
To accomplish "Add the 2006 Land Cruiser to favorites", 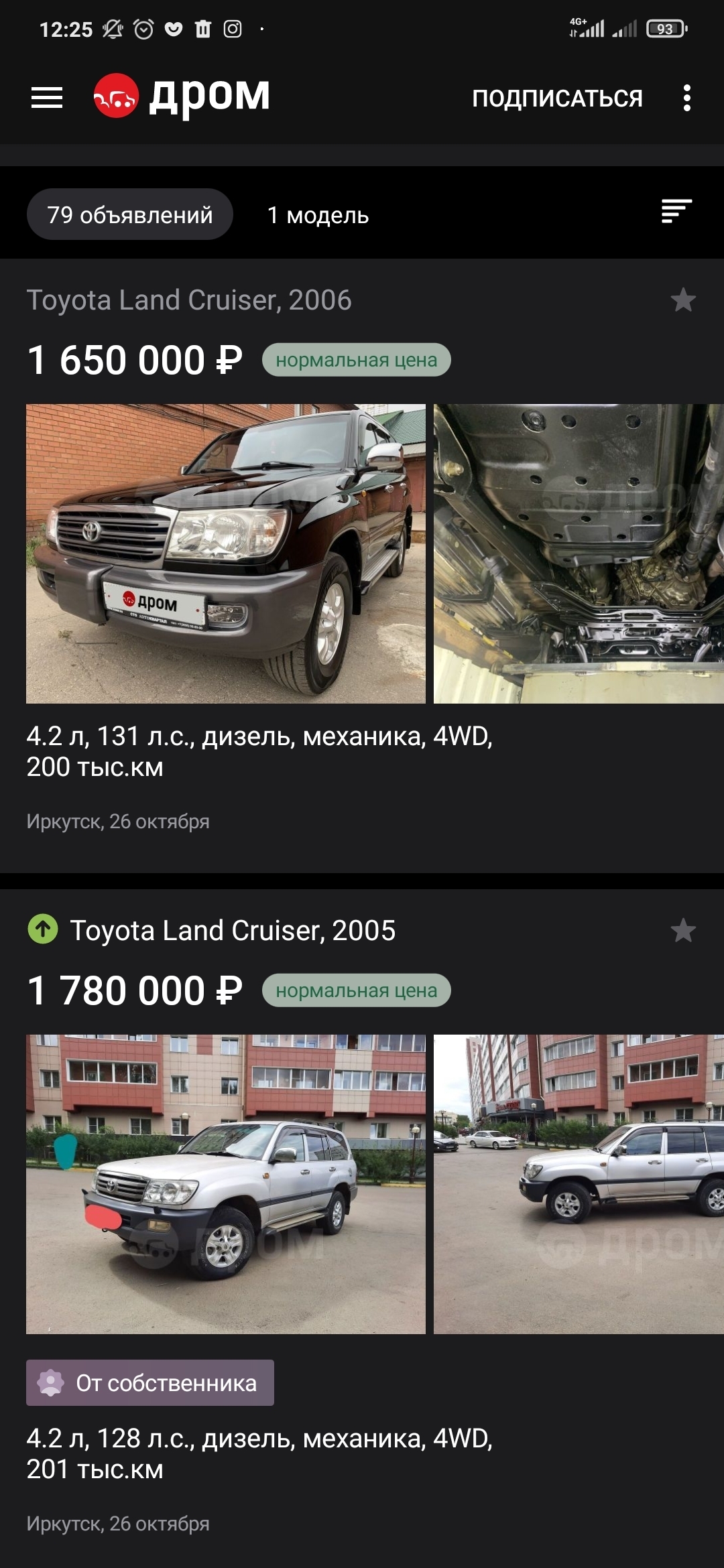I will (x=683, y=300).
